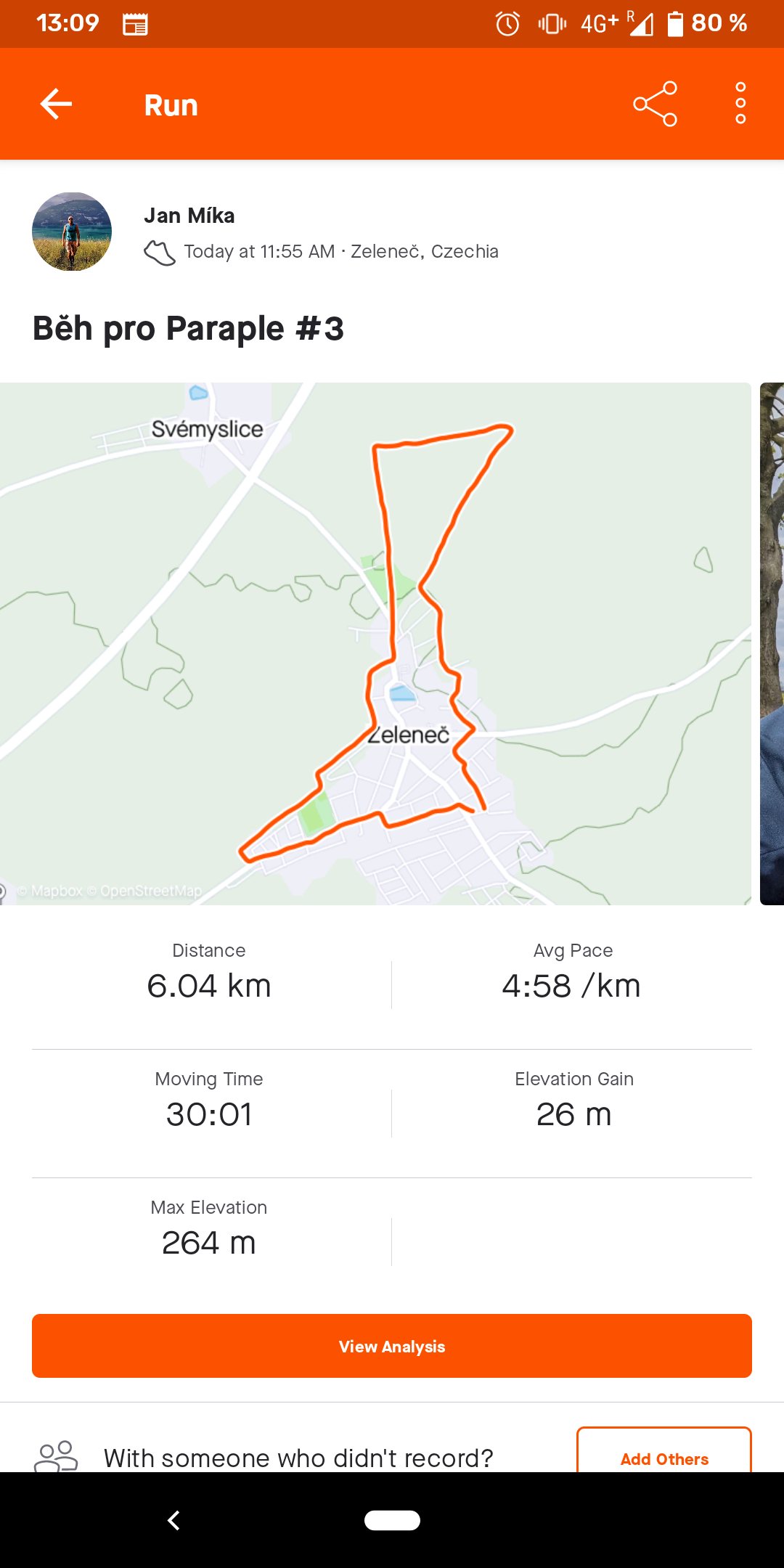Tap the View Analysis button
The height and width of the screenshot is (1568, 784).
[x=392, y=1346]
